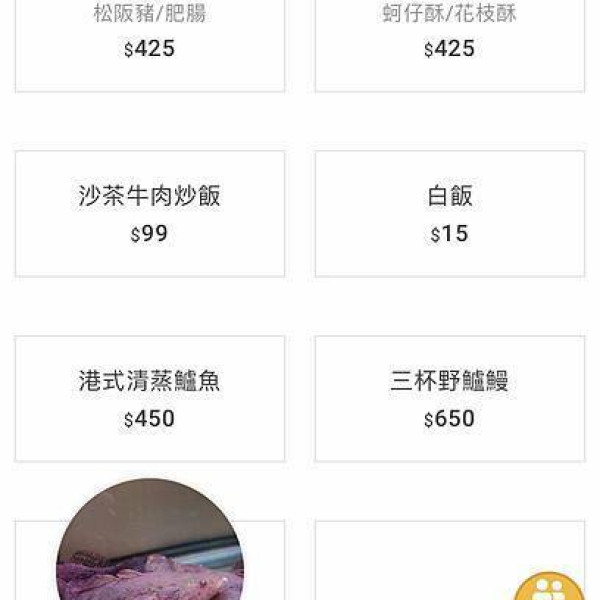Open the 港式清蒸鱸魚 menu card
The width and height of the screenshot is (600, 600).
click(x=150, y=398)
